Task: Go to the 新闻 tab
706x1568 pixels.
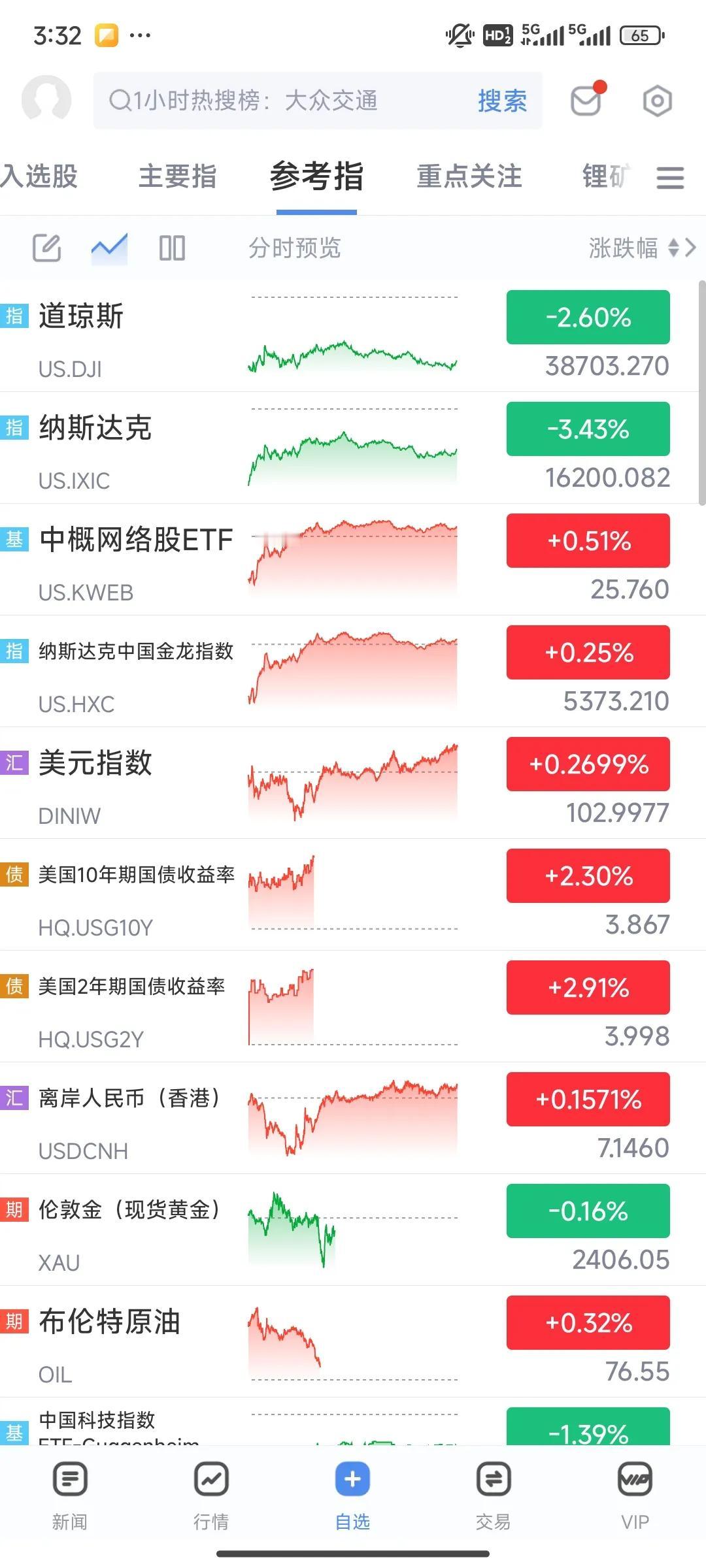Action: coord(70,1495)
